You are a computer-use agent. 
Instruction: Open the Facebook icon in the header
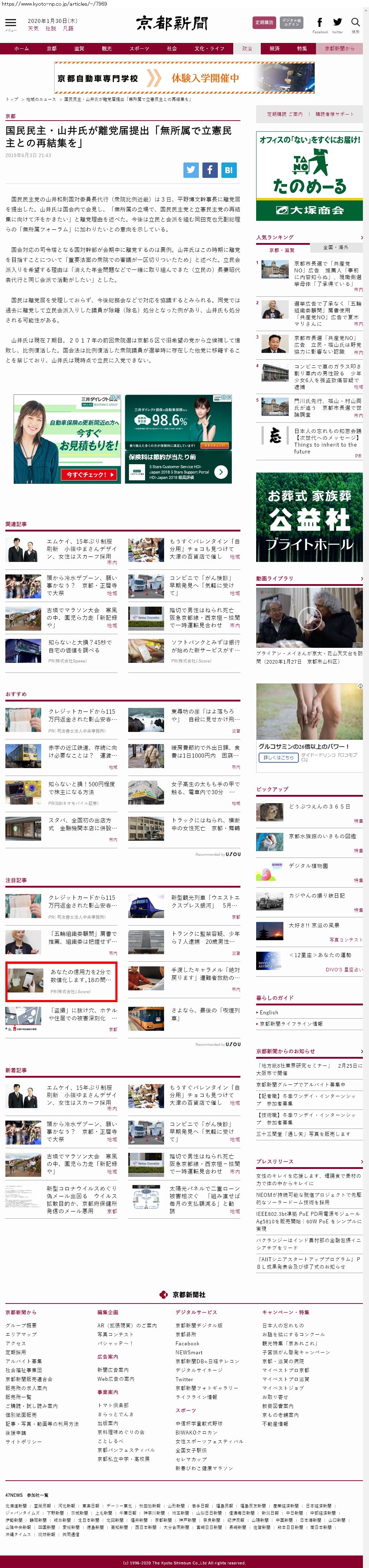(320, 23)
